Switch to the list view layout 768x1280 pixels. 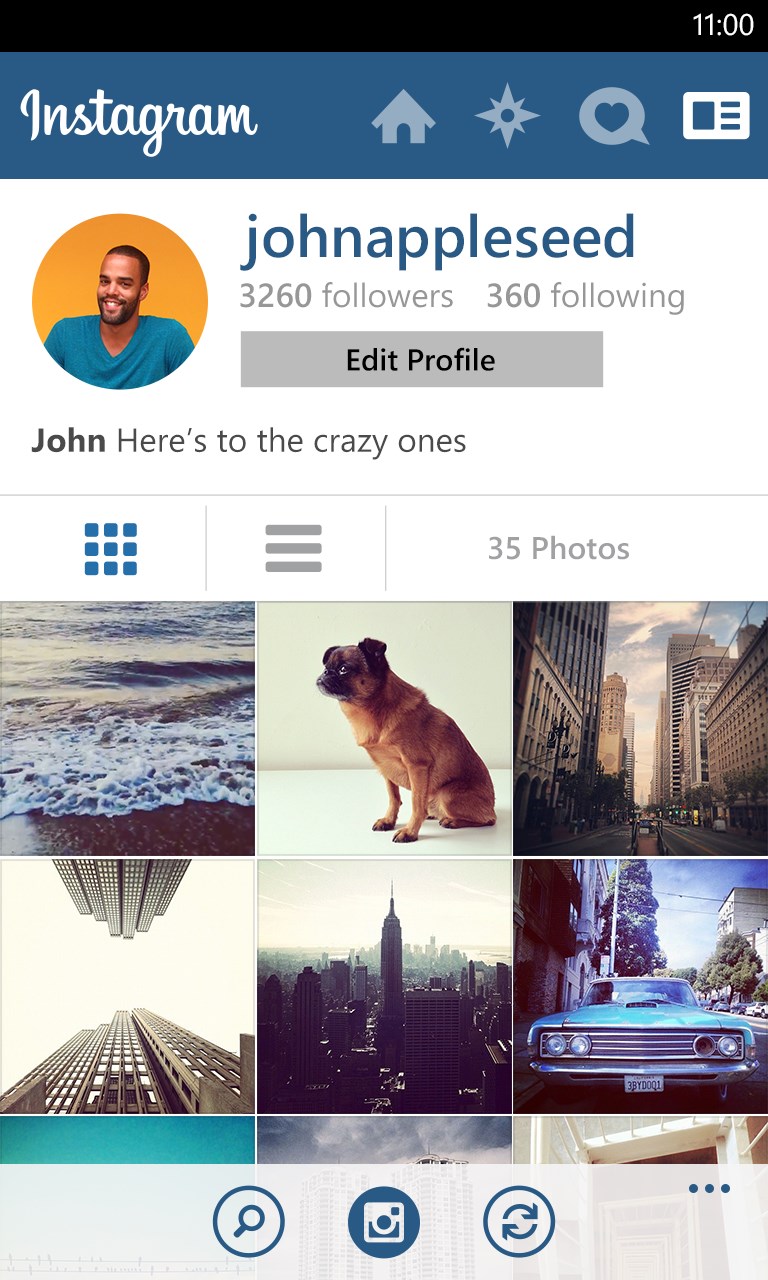(294, 549)
